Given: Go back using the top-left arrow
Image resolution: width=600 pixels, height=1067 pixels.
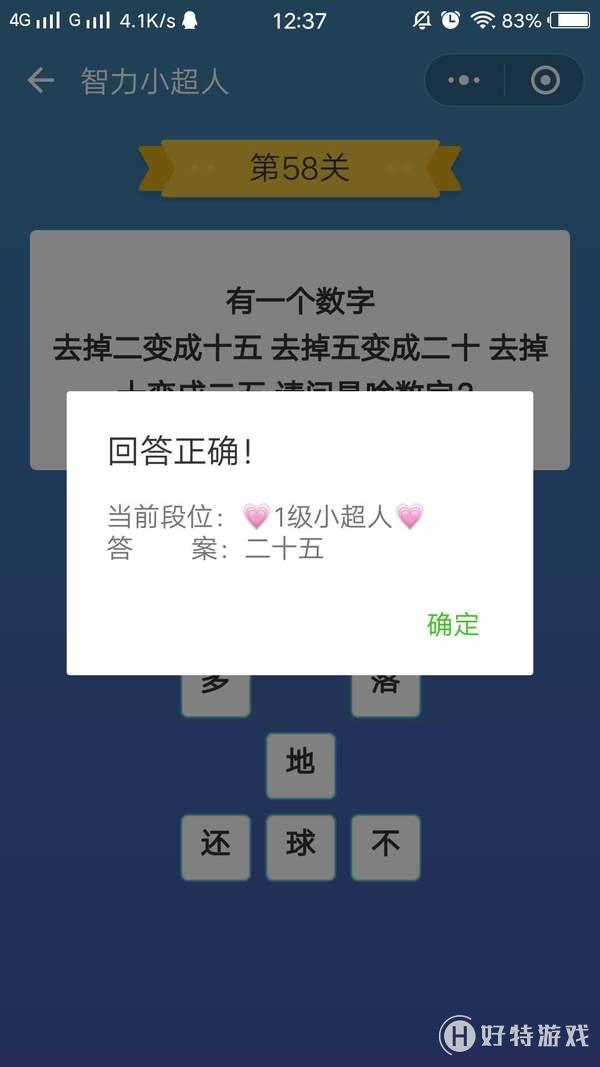Looking at the screenshot, I should (40, 80).
